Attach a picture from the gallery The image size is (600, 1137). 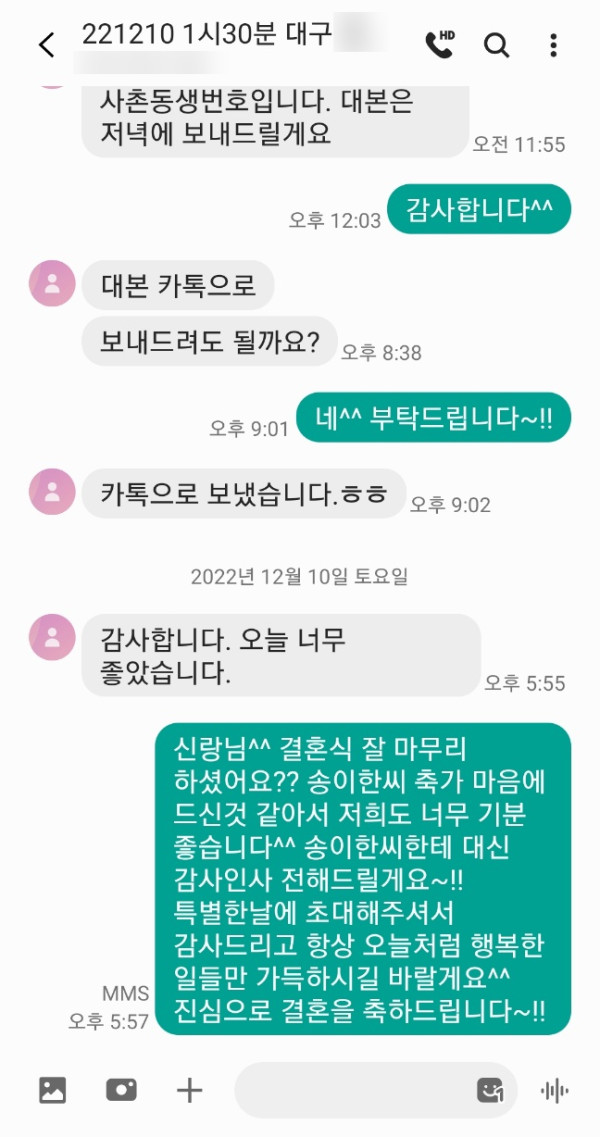coord(52,1090)
